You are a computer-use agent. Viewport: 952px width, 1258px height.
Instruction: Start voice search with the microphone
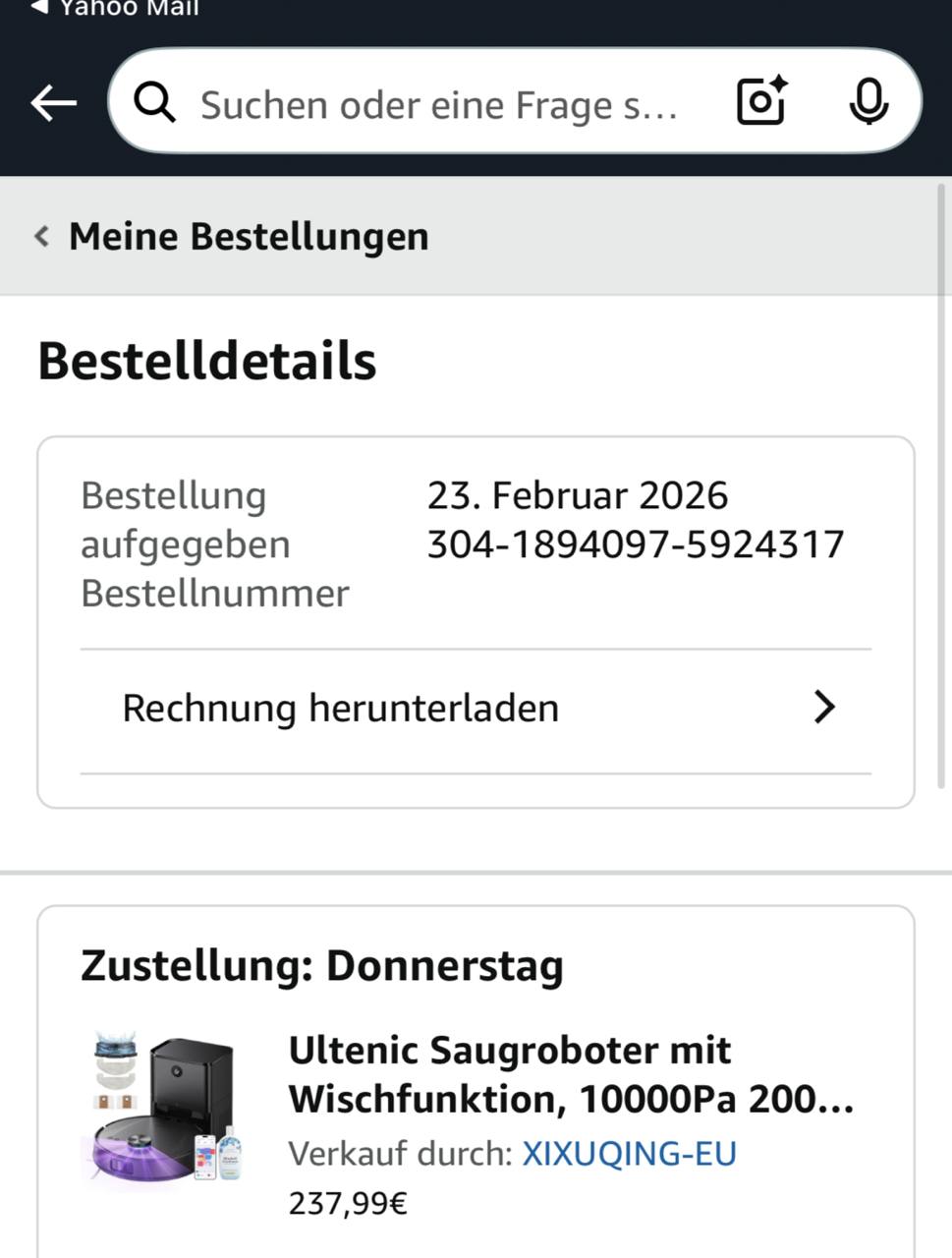(868, 101)
